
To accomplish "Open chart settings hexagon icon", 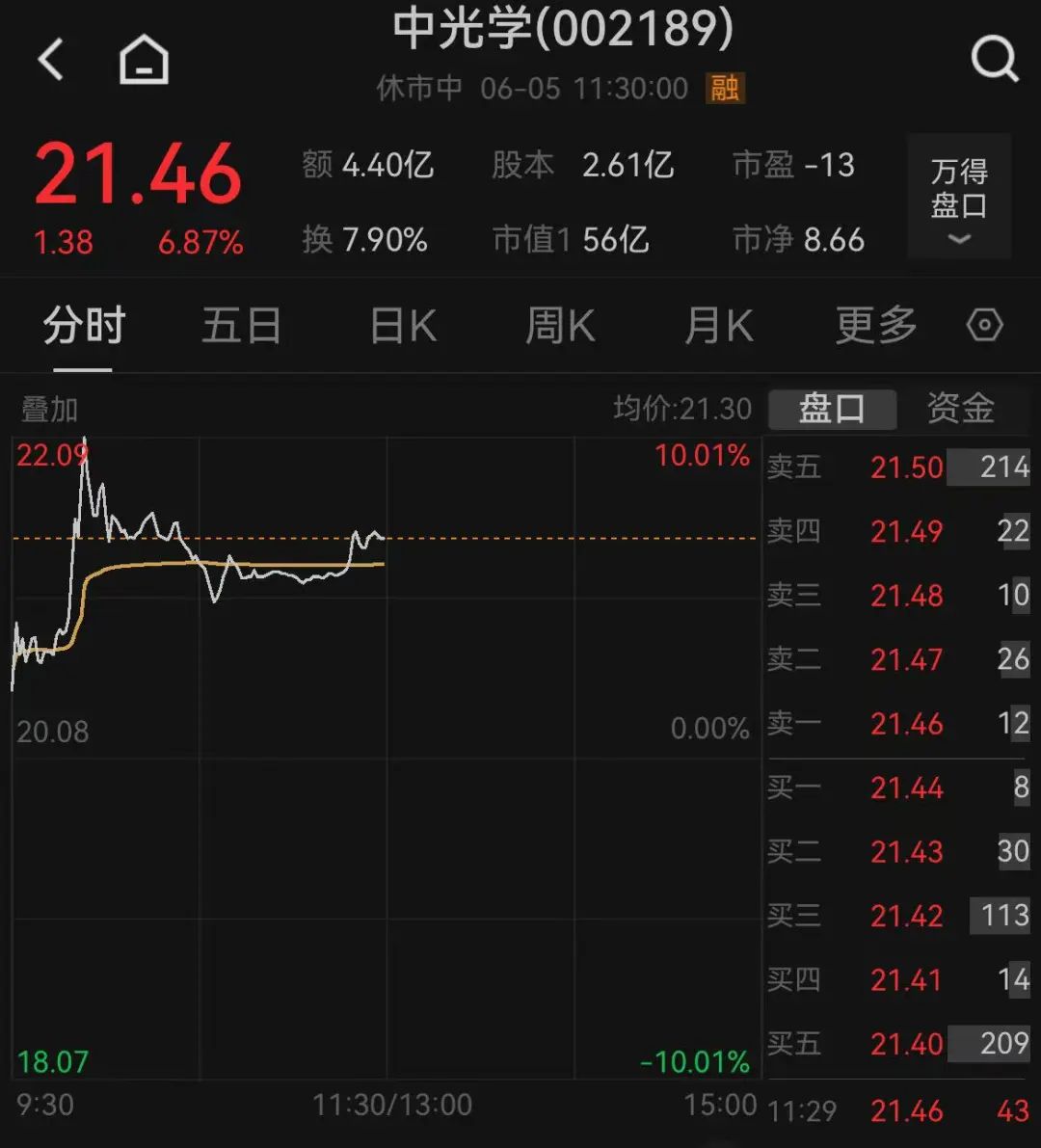I will [984, 326].
